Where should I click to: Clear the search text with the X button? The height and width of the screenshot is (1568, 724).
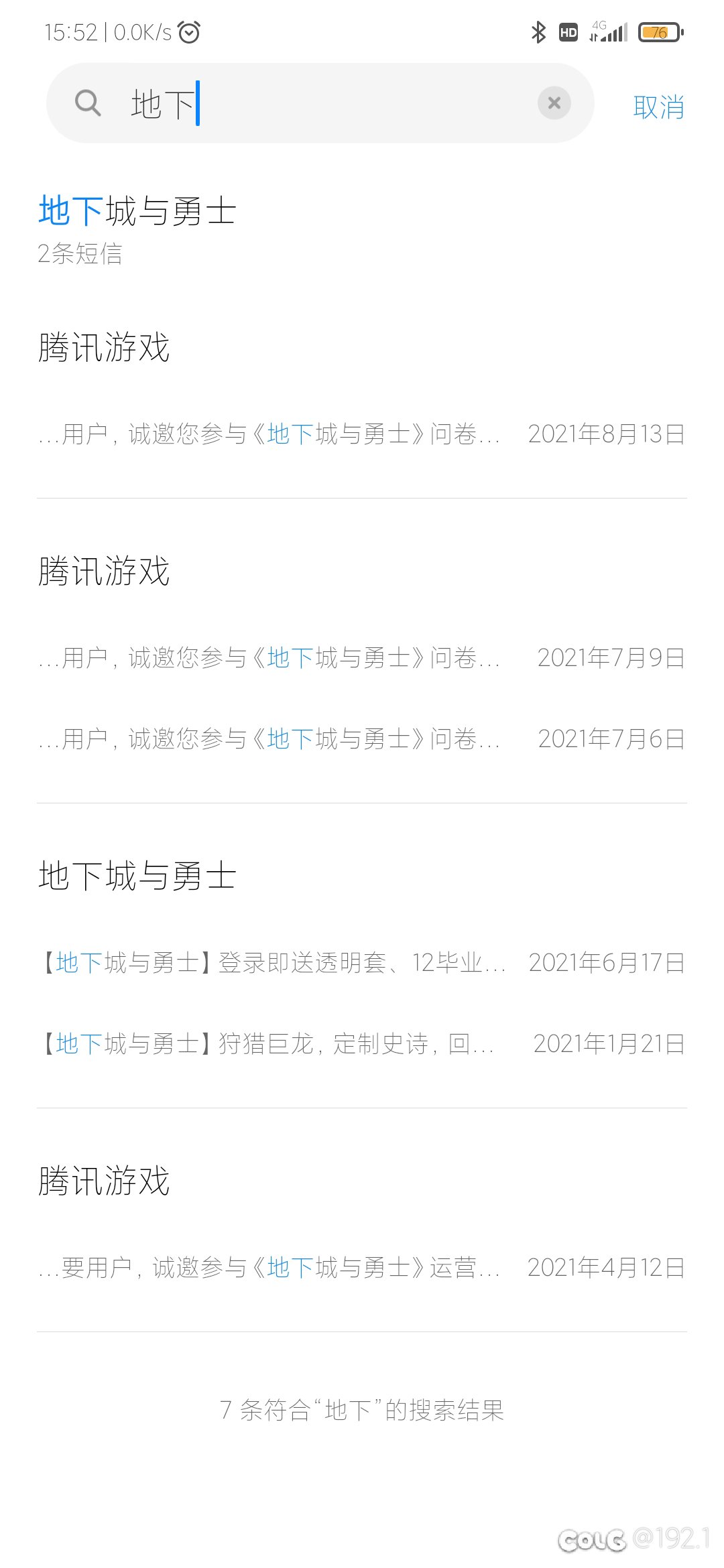(x=554, y=103)
